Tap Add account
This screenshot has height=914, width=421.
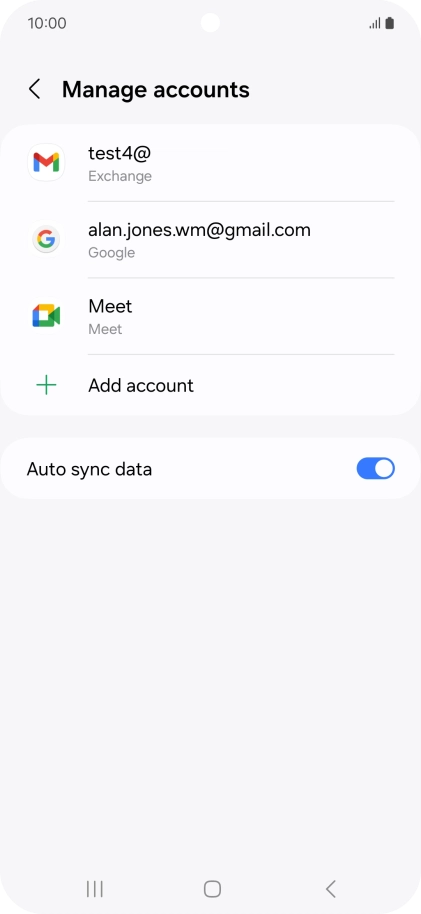(x=210, y=385)
